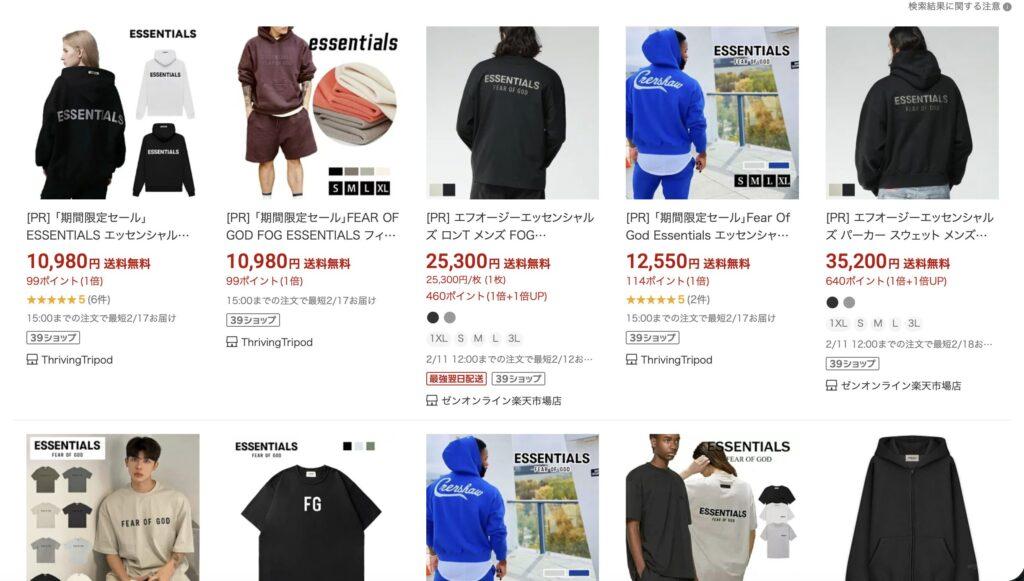Open the エッセンシャルズ ロンT メンズ product title
Viewport: 1024px width, 581px height.
point(510,226)
